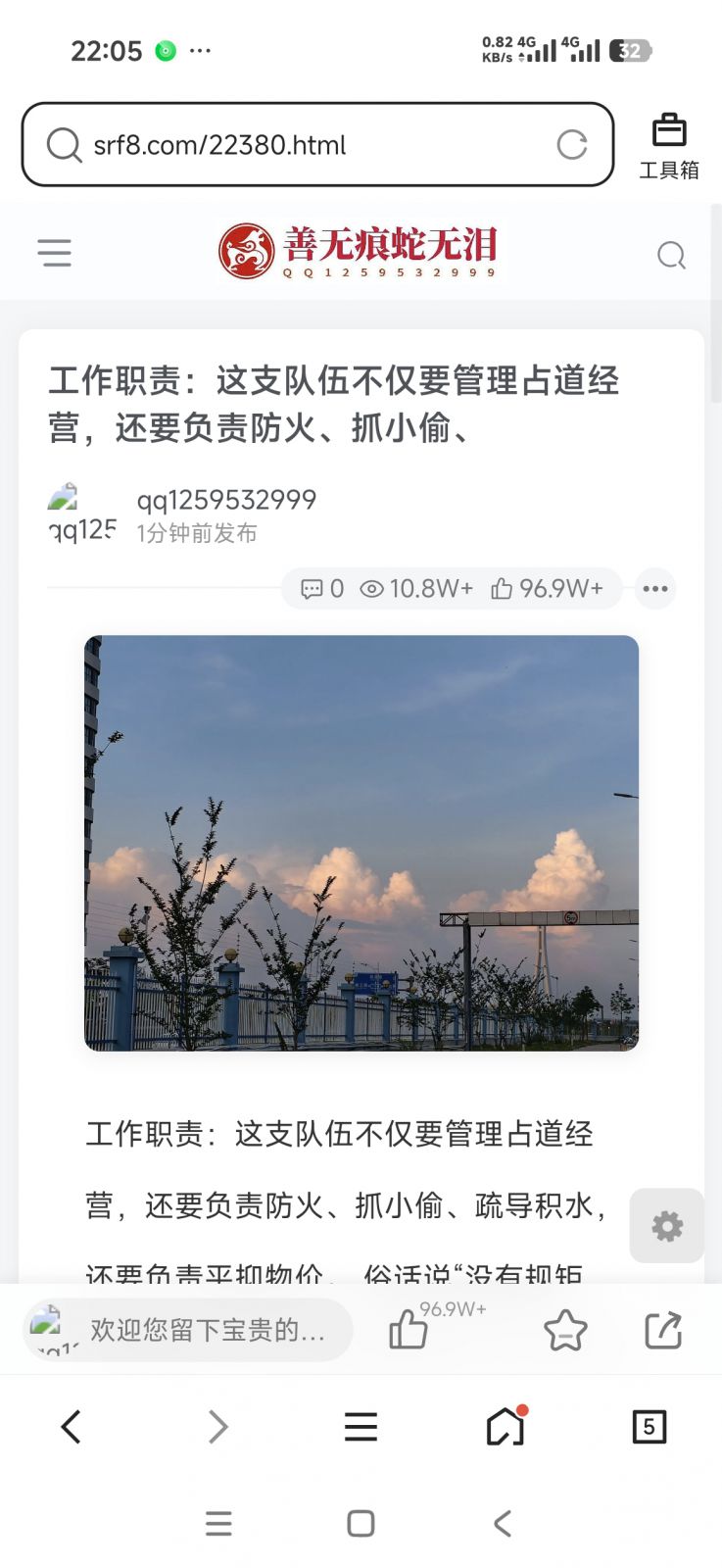Go to browser home page
The width and height of the screenshot is (722, 1568).
(x=503, y=1427)
